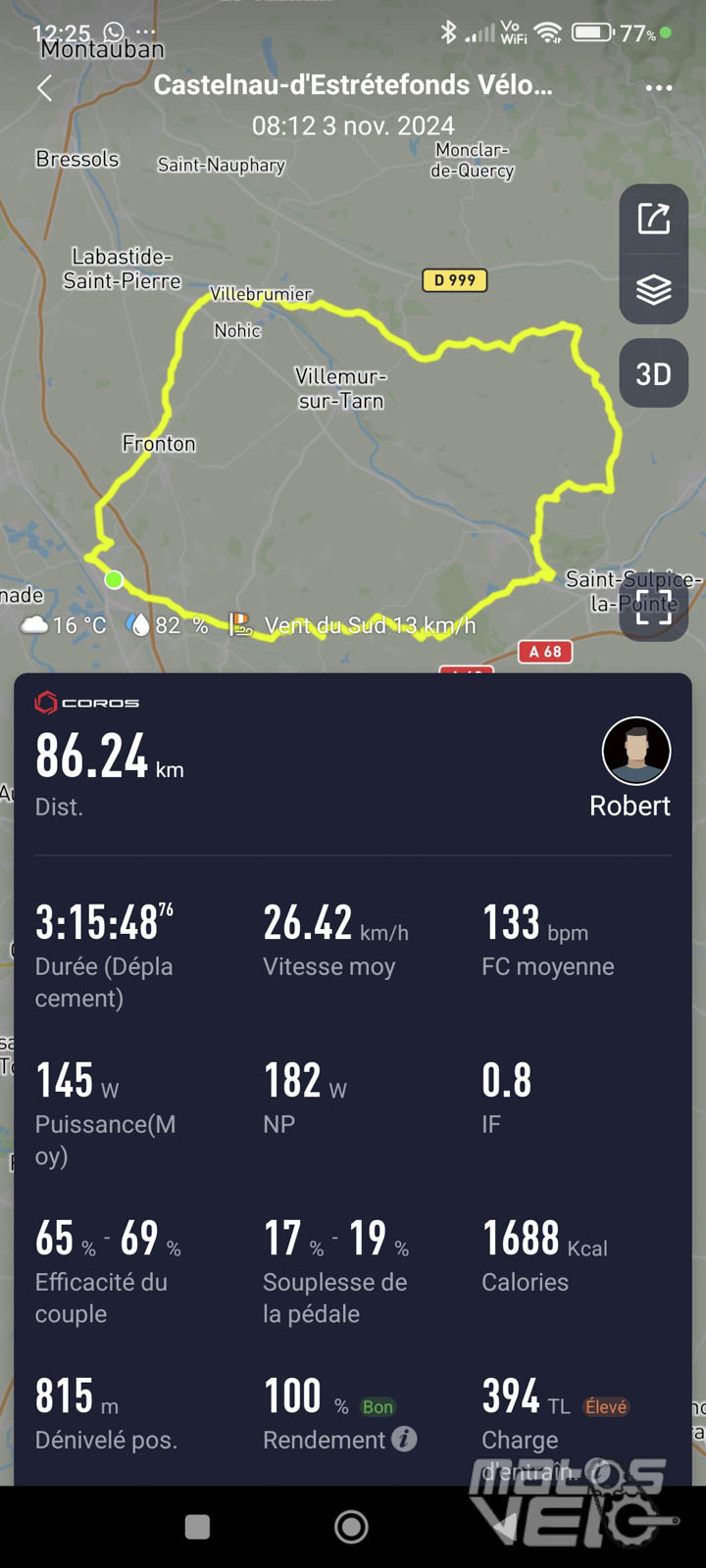Share this cycling activity
706x1568 pixels.
654,218
